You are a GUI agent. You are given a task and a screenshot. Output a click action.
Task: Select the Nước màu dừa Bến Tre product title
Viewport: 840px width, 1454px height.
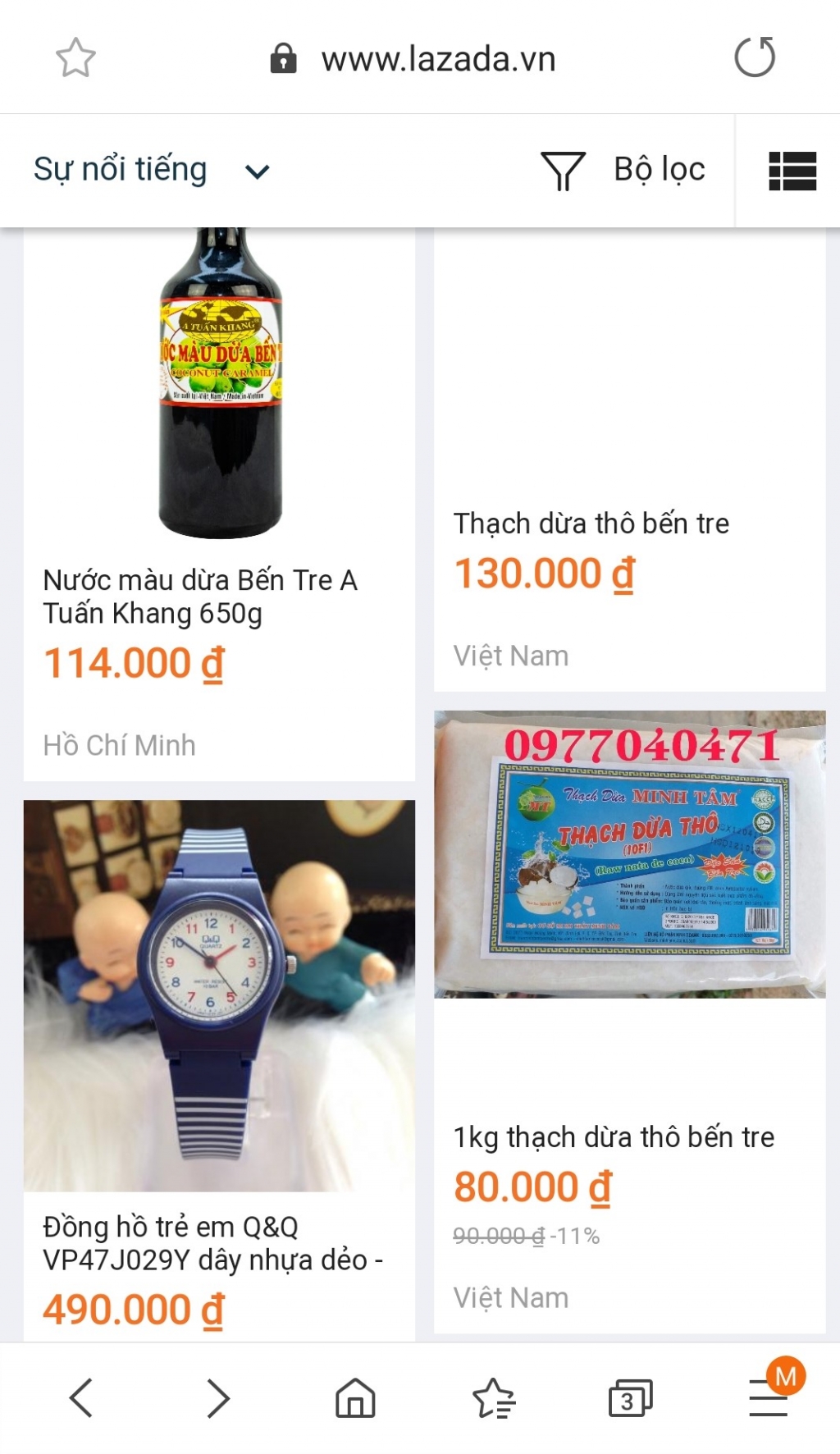pos(199,596)
